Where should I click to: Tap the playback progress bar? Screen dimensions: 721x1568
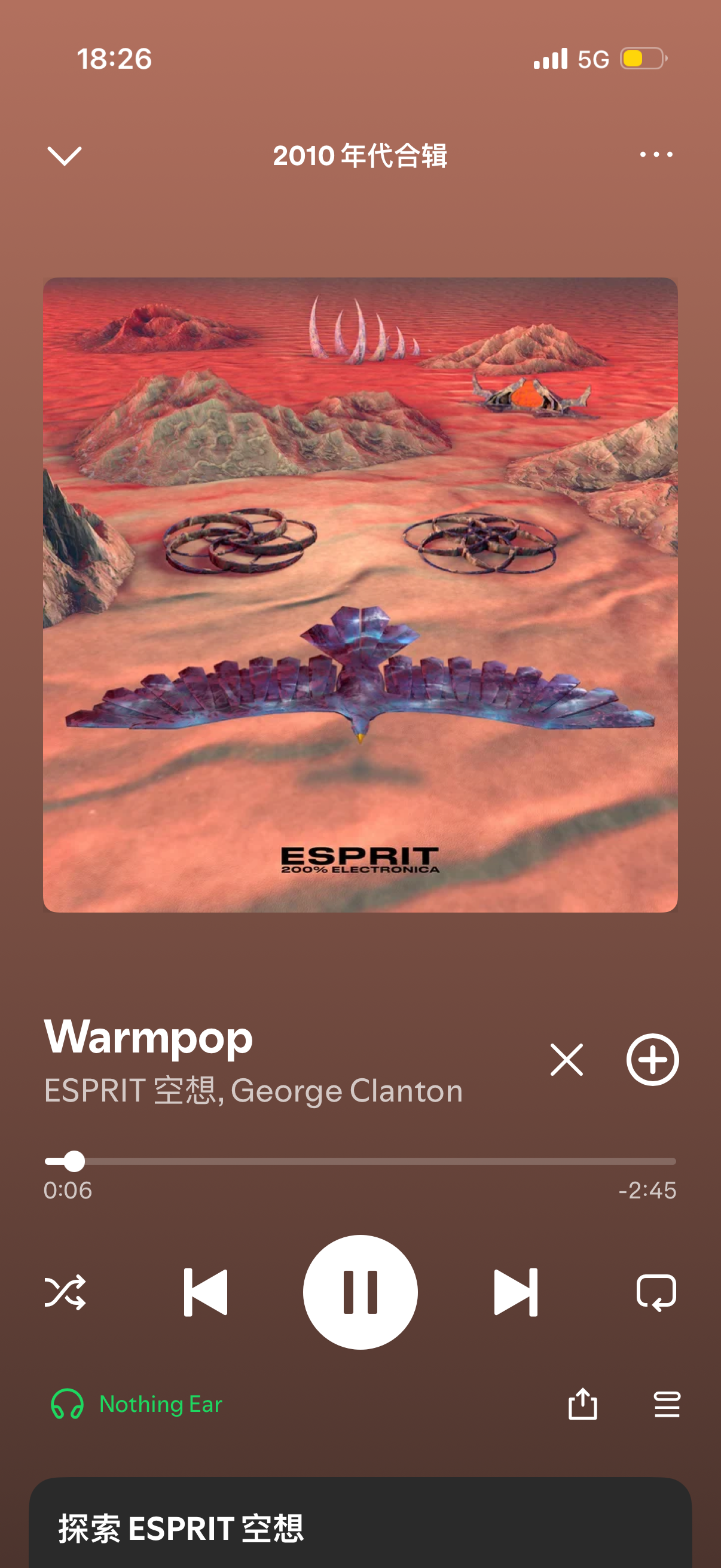(360, 1161)
